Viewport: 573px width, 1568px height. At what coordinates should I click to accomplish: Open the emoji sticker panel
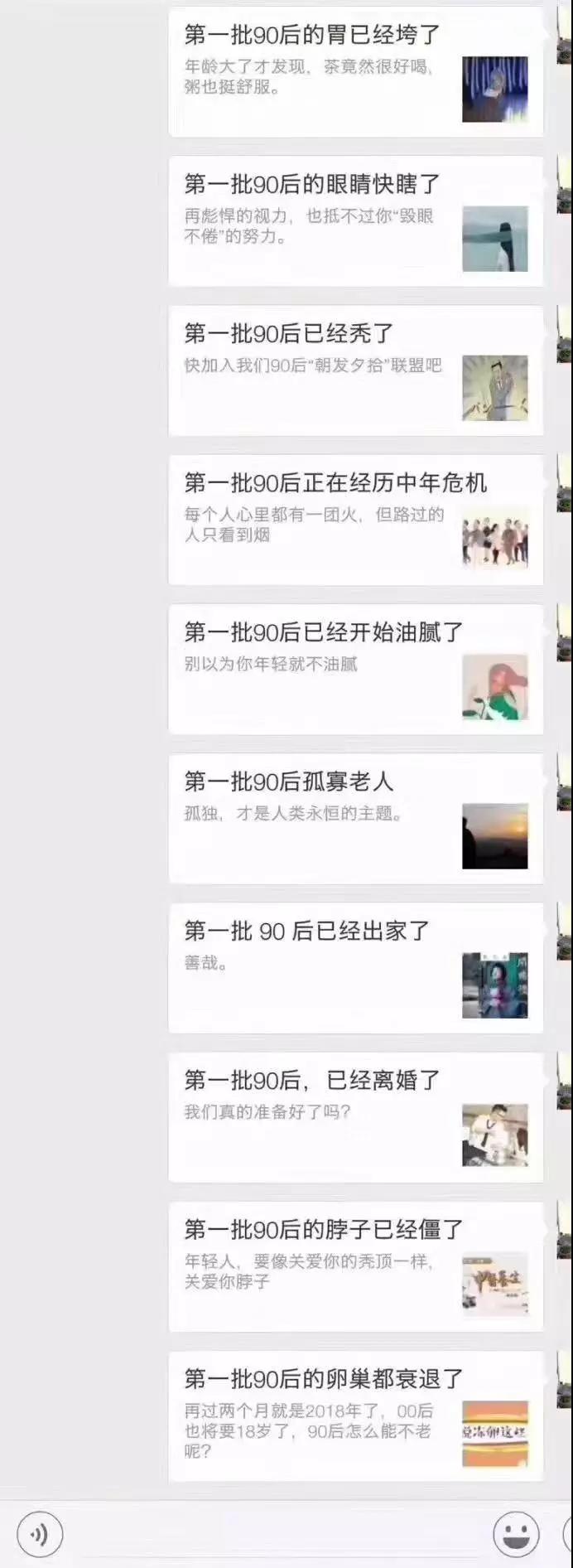[517, 1535]
